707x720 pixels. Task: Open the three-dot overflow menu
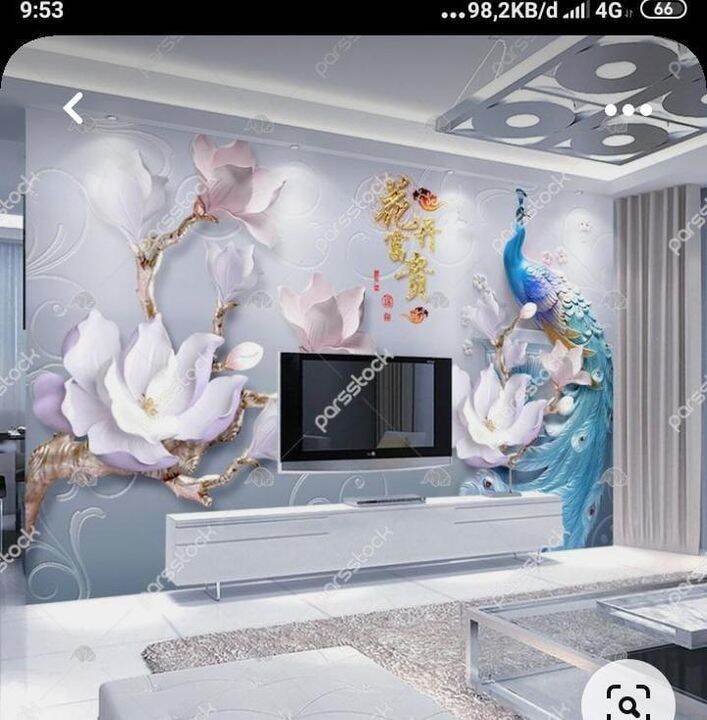(628, 110)
